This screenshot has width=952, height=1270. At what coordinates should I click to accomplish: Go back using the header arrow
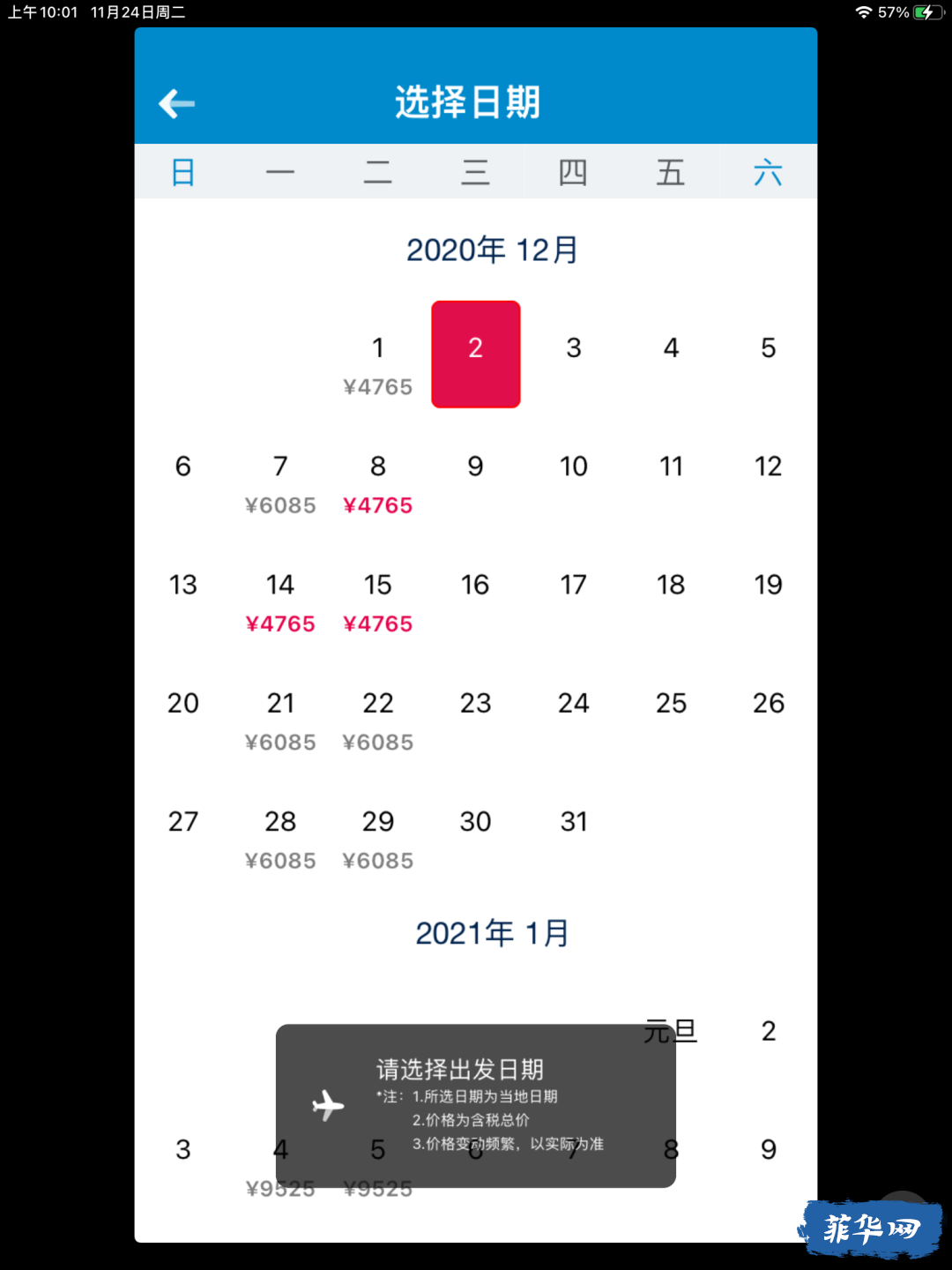click(176, 103)
